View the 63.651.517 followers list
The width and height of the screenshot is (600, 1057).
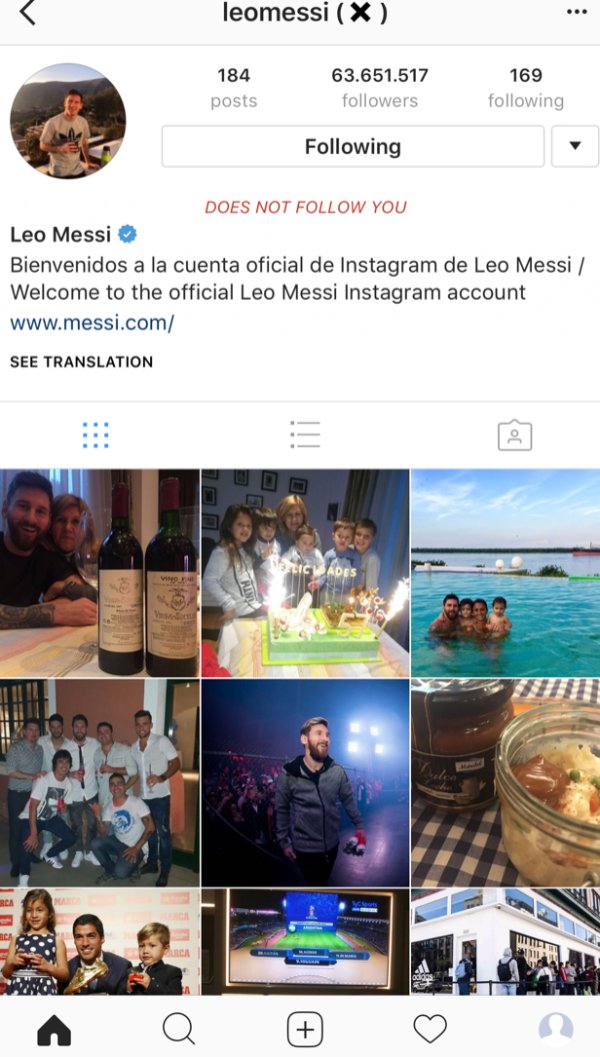[380, 87]
